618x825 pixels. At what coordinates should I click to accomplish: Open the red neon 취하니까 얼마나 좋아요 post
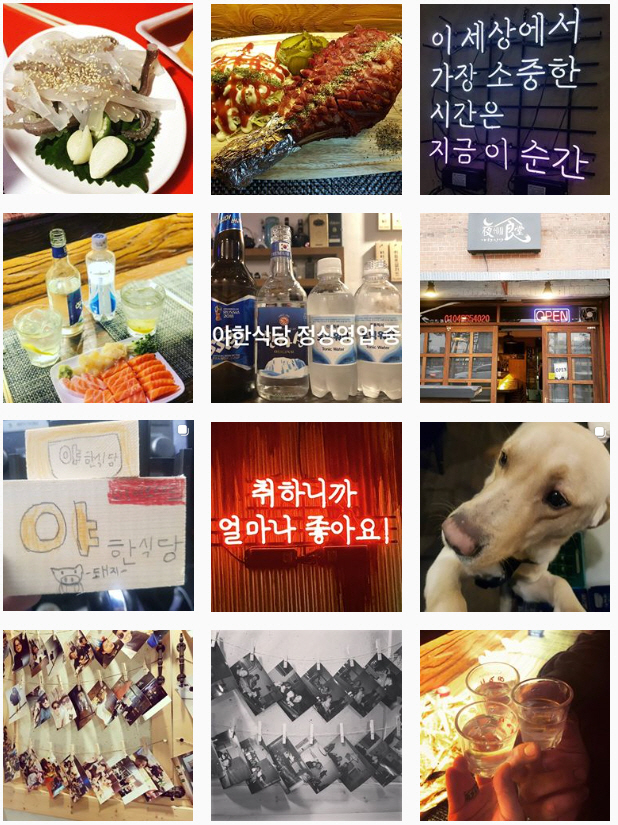(306, 516)
